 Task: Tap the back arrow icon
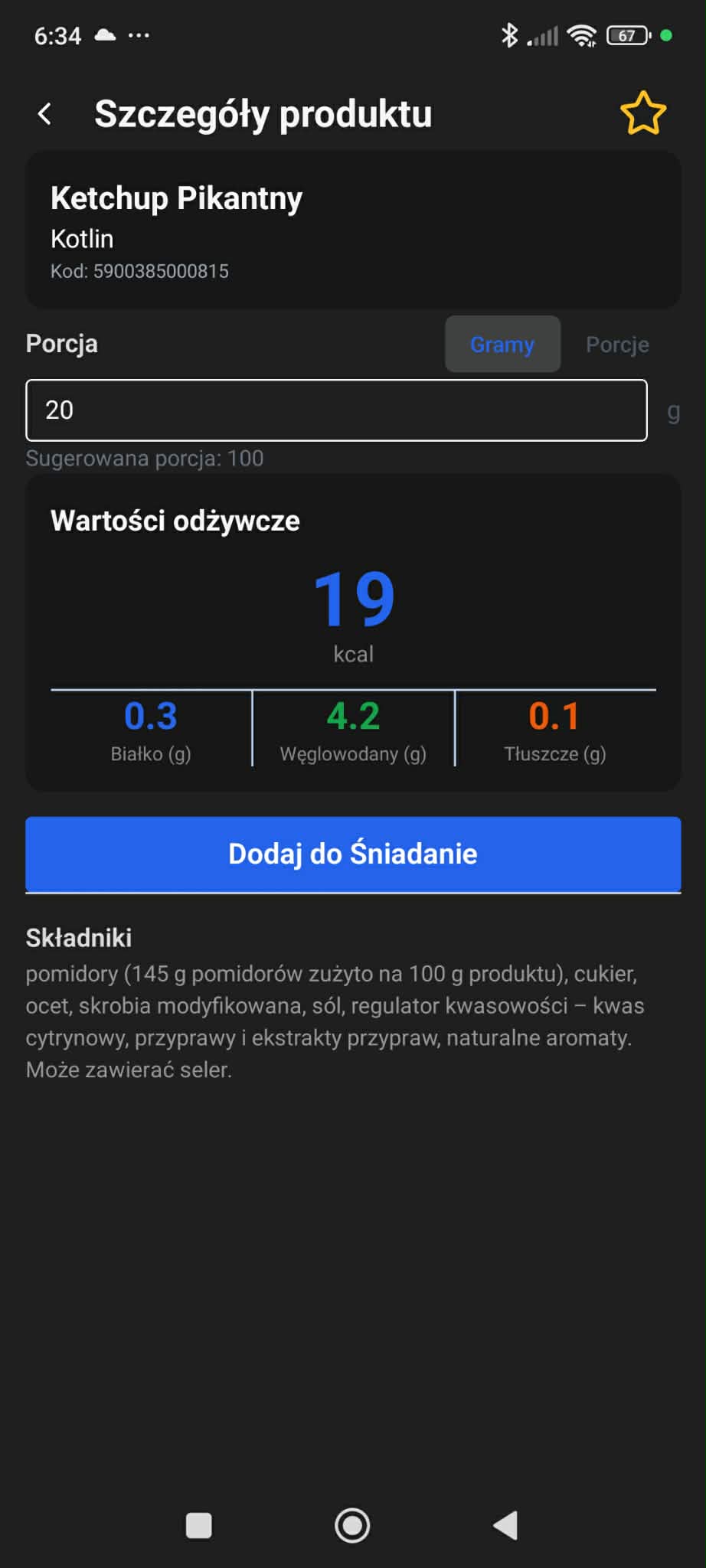tap(44, 113)
